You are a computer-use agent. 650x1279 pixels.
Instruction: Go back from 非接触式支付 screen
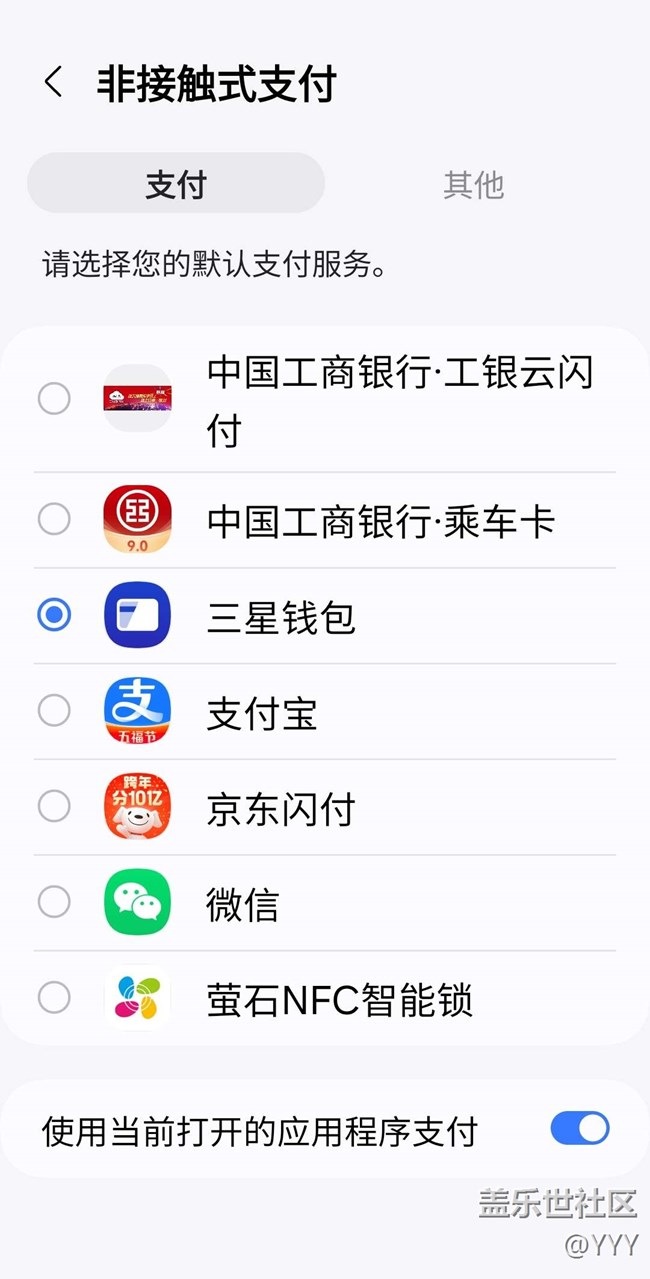54,83
